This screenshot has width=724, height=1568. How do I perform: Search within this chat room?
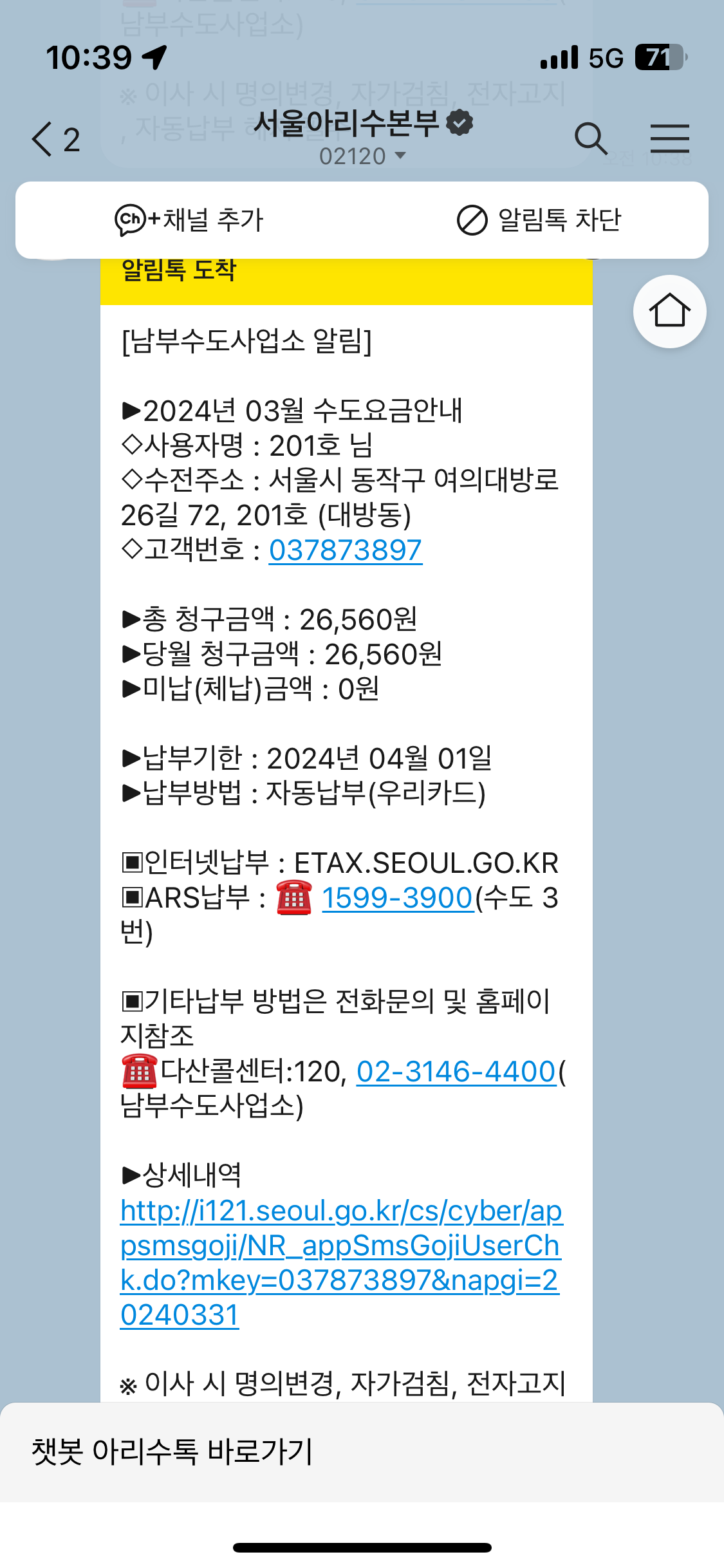[590, 139]
